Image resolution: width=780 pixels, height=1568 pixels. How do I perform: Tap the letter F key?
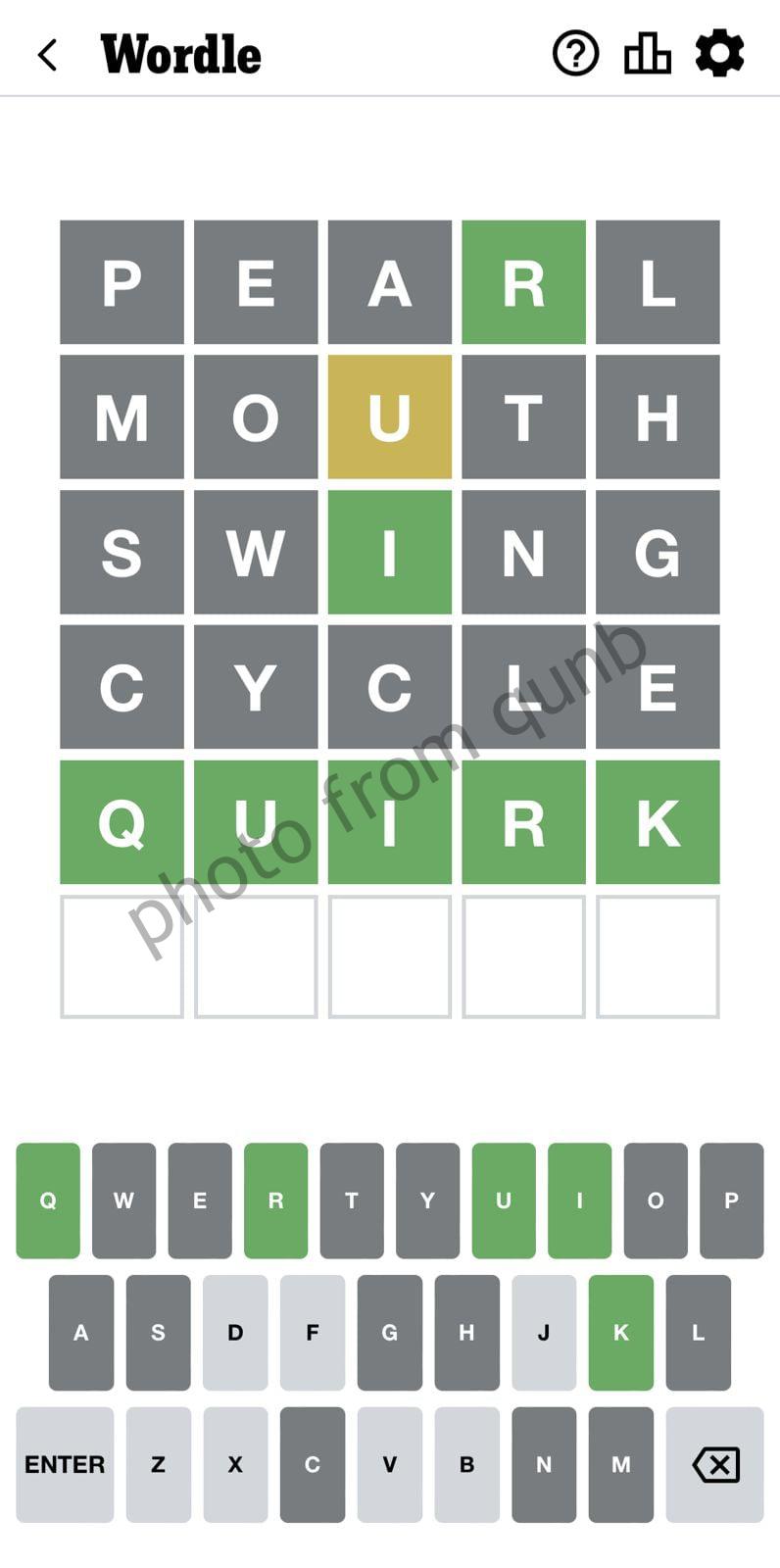[313, 1332]
